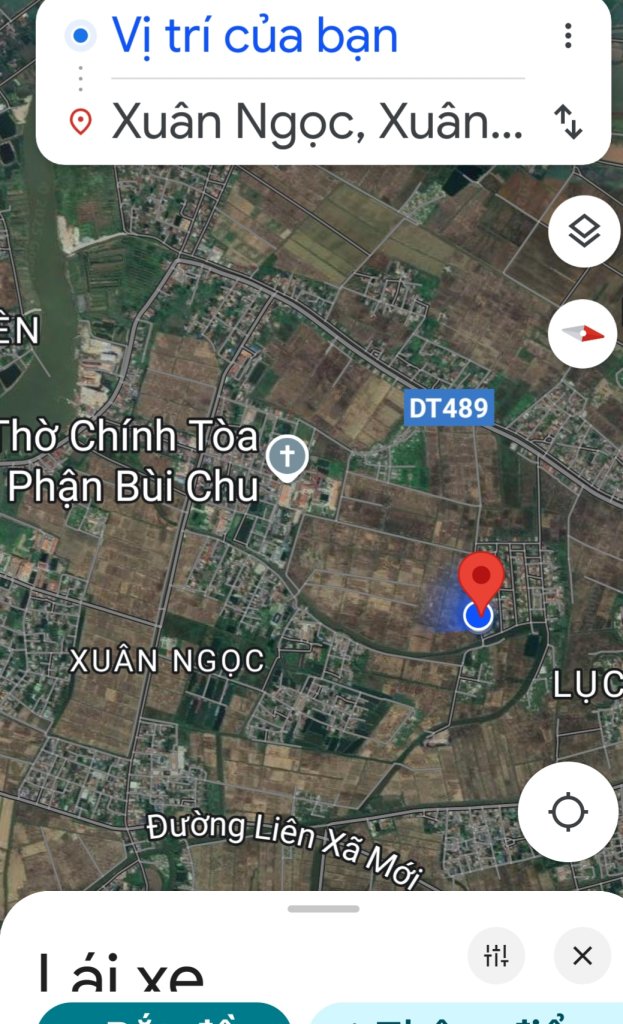
Task: Open the overflow menu with three dots
Action: pyautogui.click(x=568, y=37)
